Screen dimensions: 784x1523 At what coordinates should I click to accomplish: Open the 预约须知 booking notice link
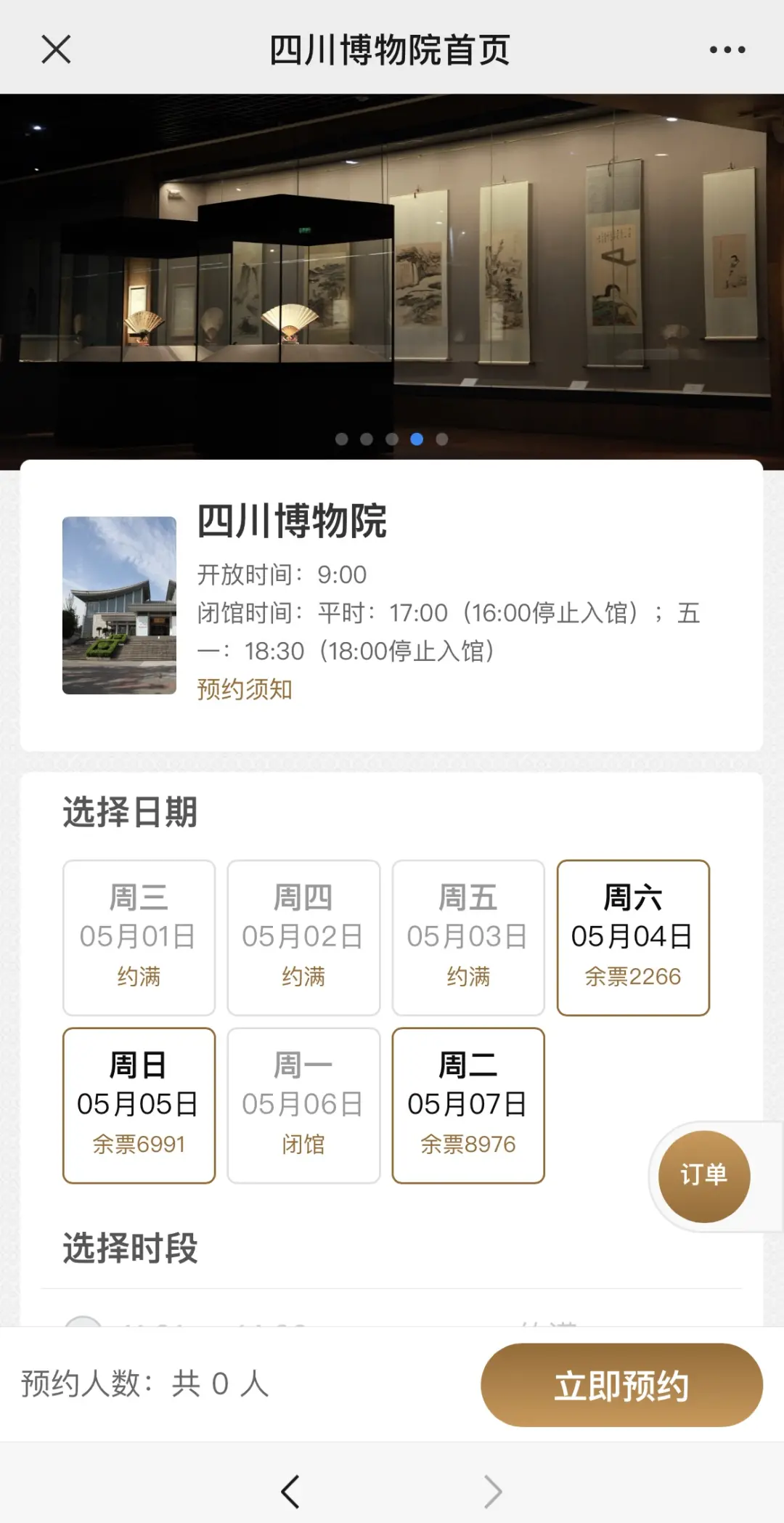click(245, 689)
